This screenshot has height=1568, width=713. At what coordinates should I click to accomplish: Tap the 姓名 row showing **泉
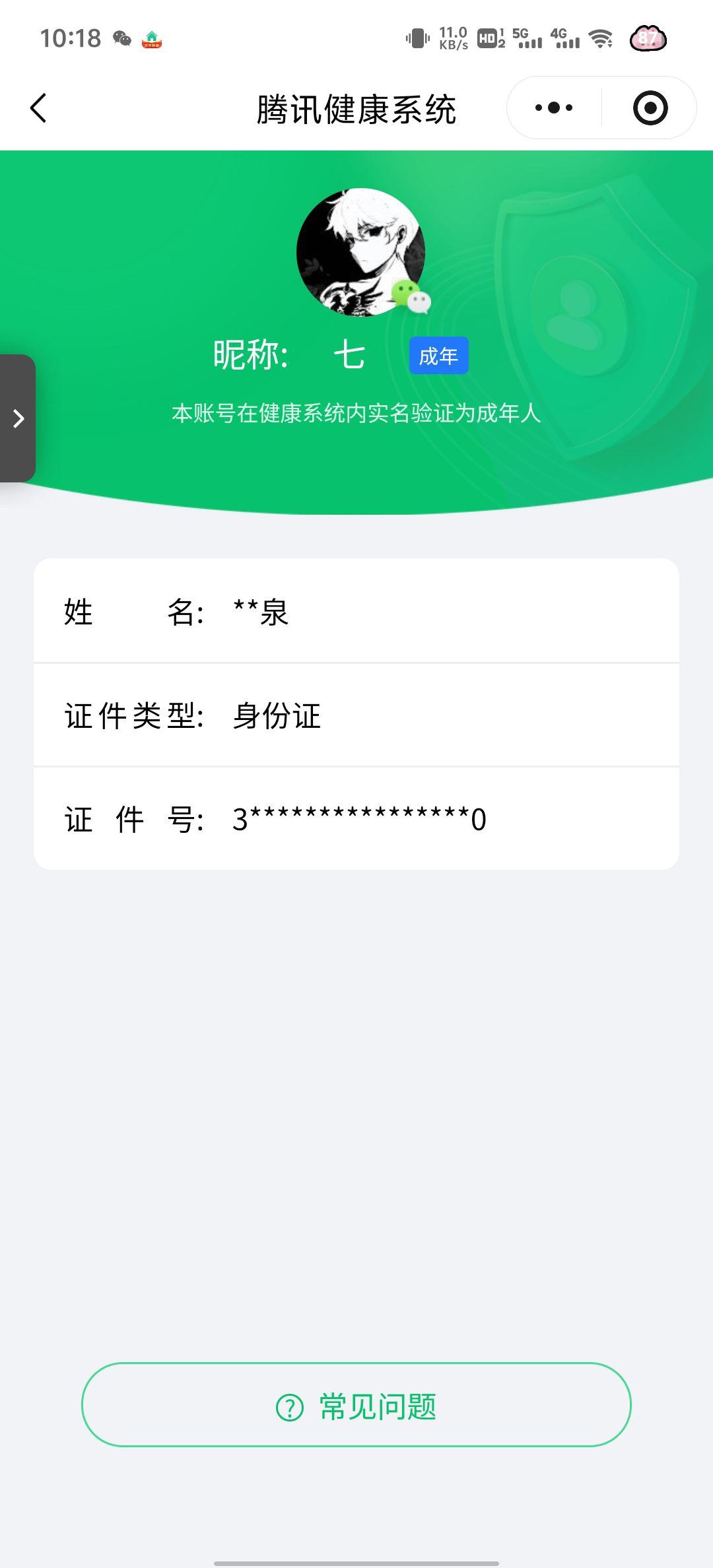pyautogui.click(x=356, y=612)
